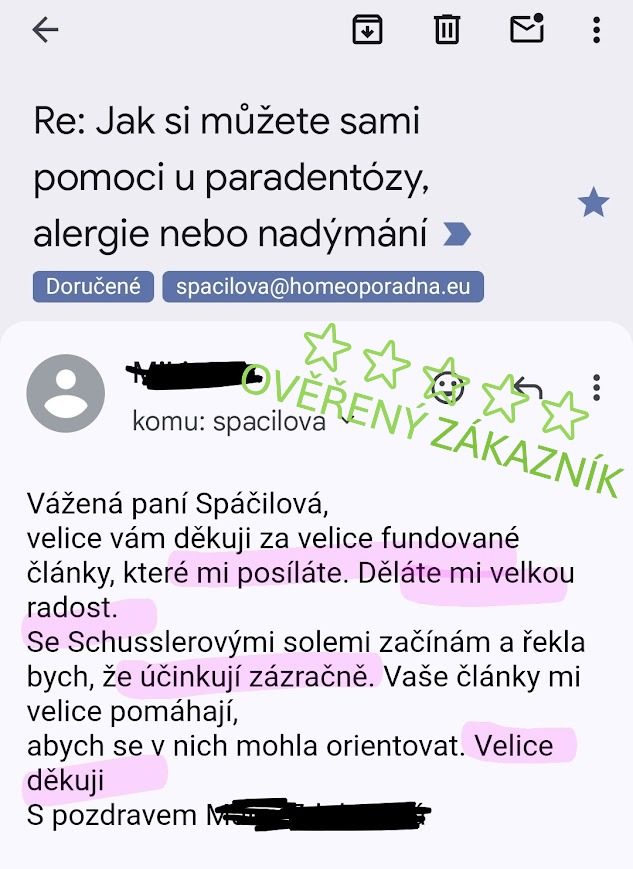Star this email conversation
Viewport: 633px width, 869px height.
click(x=594, y=204)
